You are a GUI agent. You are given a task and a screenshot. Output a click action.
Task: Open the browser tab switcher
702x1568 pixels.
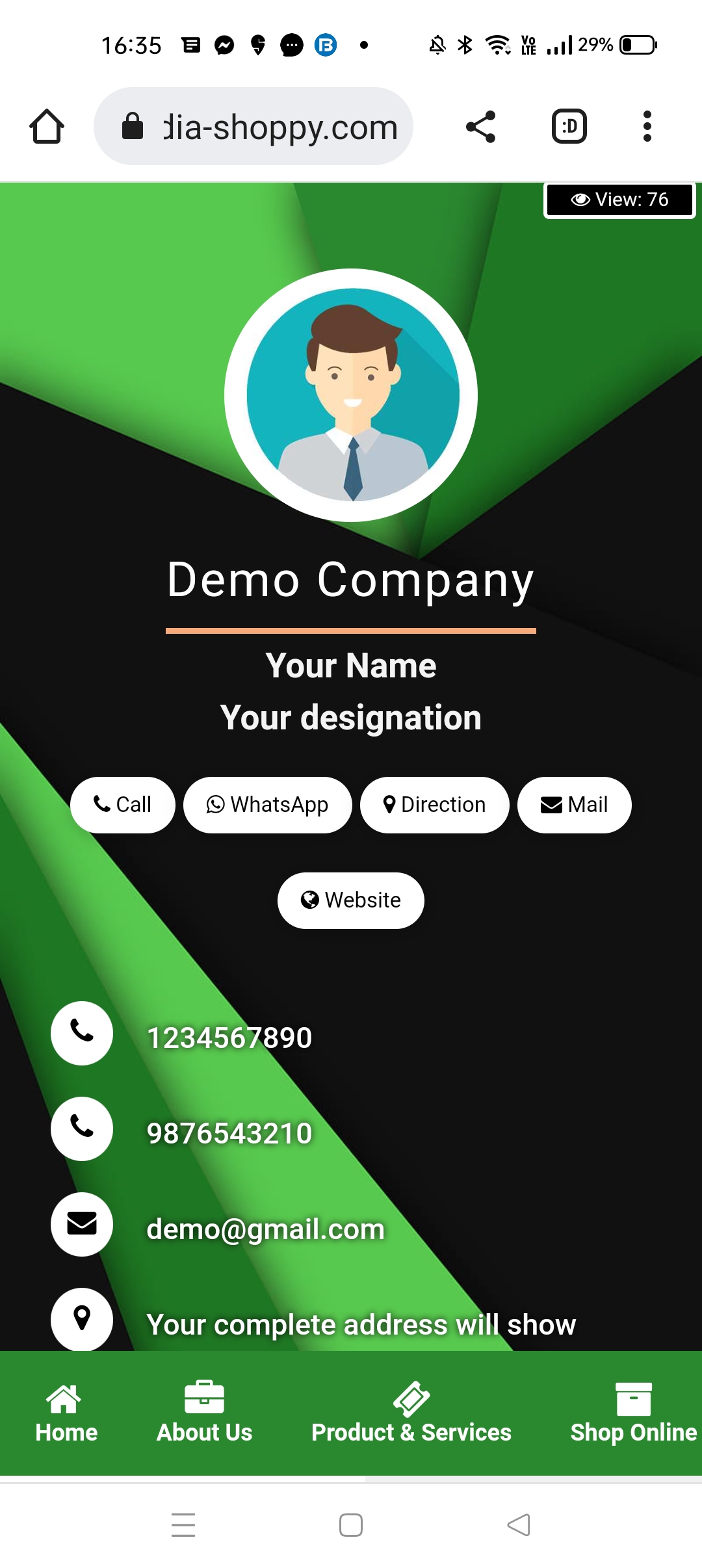[x=569, y=126]
